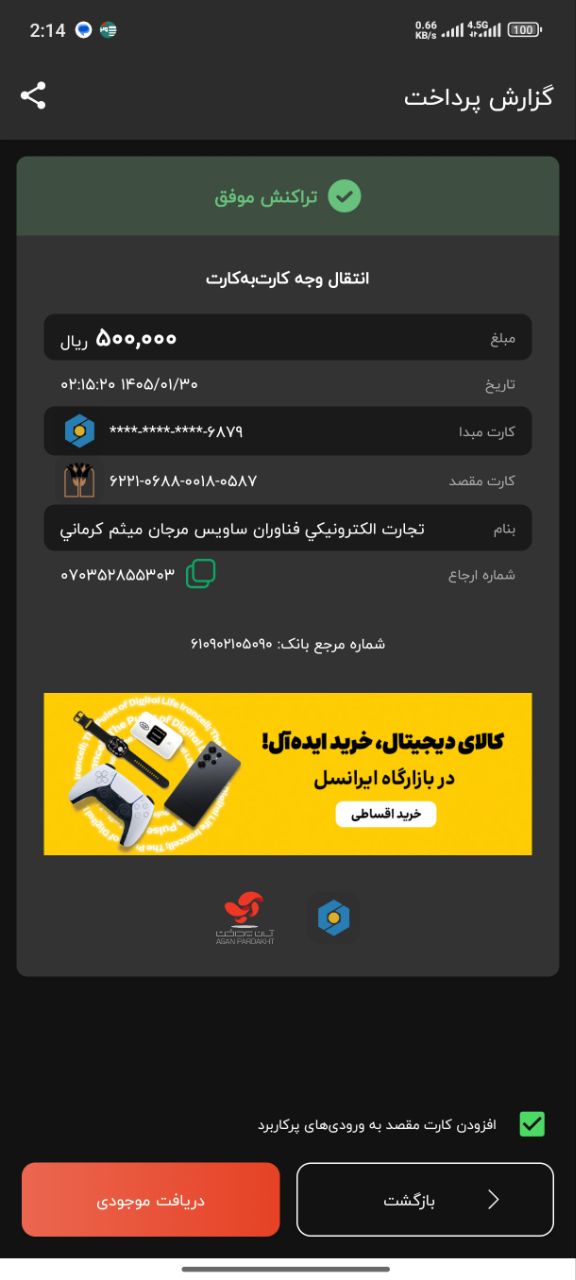Open the Irancell digital goods banner

click(x=288, y=774)
